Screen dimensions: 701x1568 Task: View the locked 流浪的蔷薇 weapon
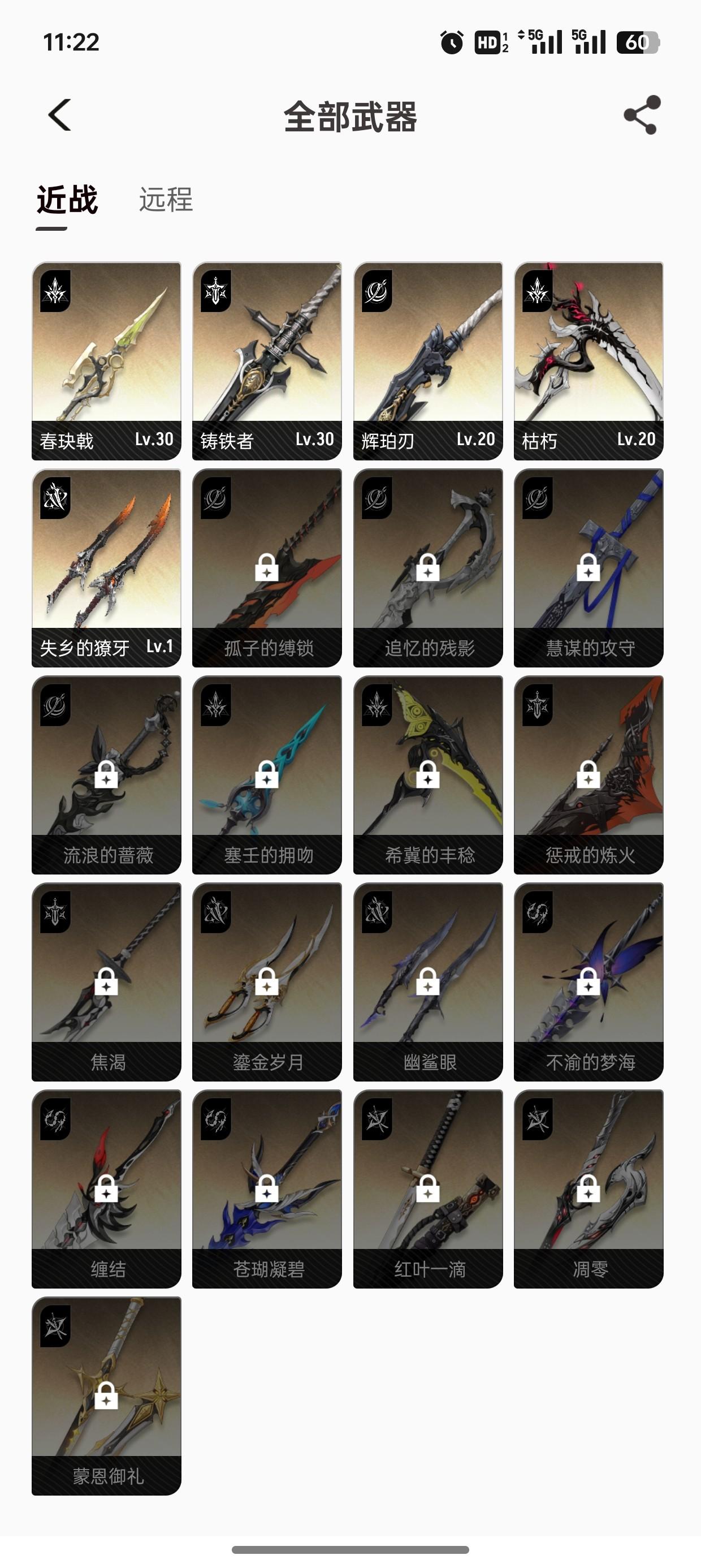tap(106, 774)
